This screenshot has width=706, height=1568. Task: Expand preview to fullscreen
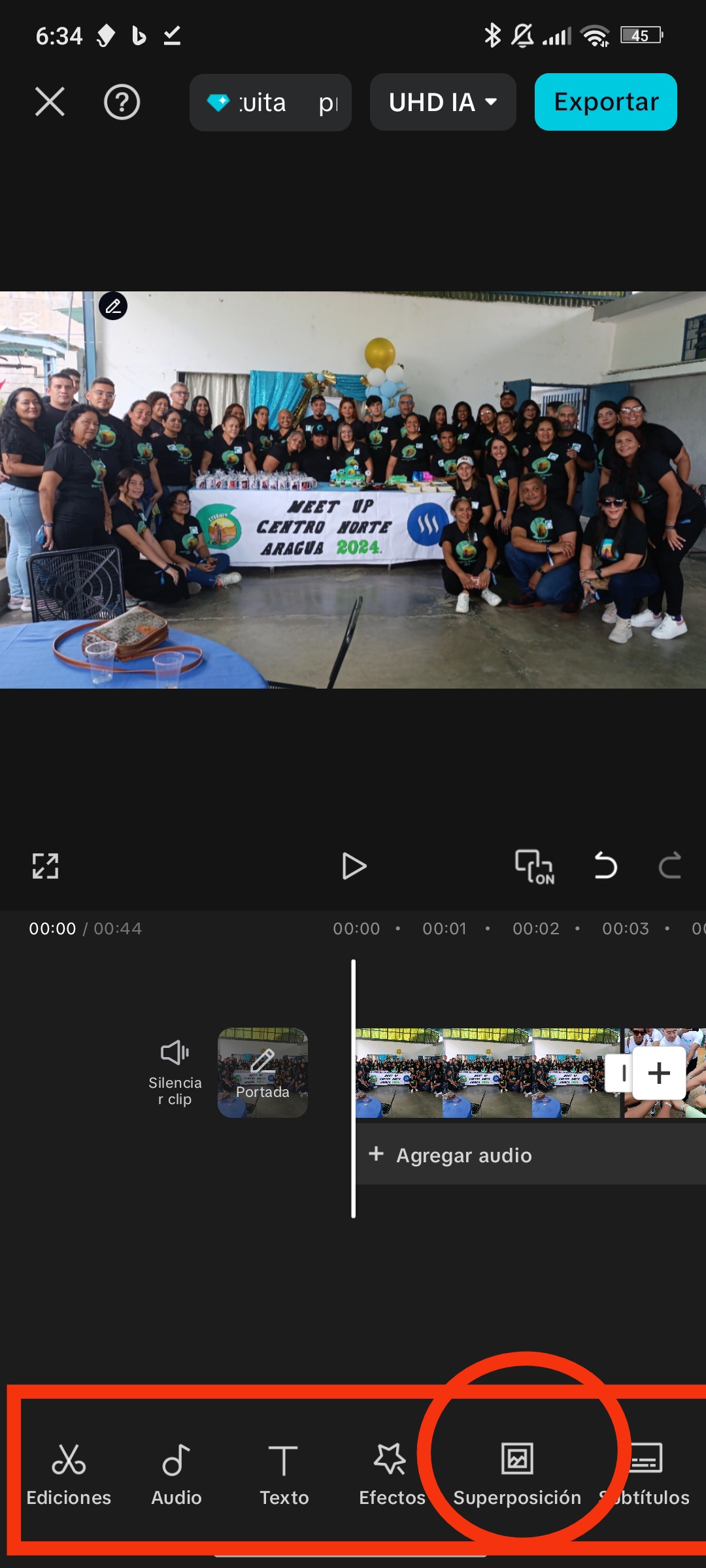(x=45, y=866)
